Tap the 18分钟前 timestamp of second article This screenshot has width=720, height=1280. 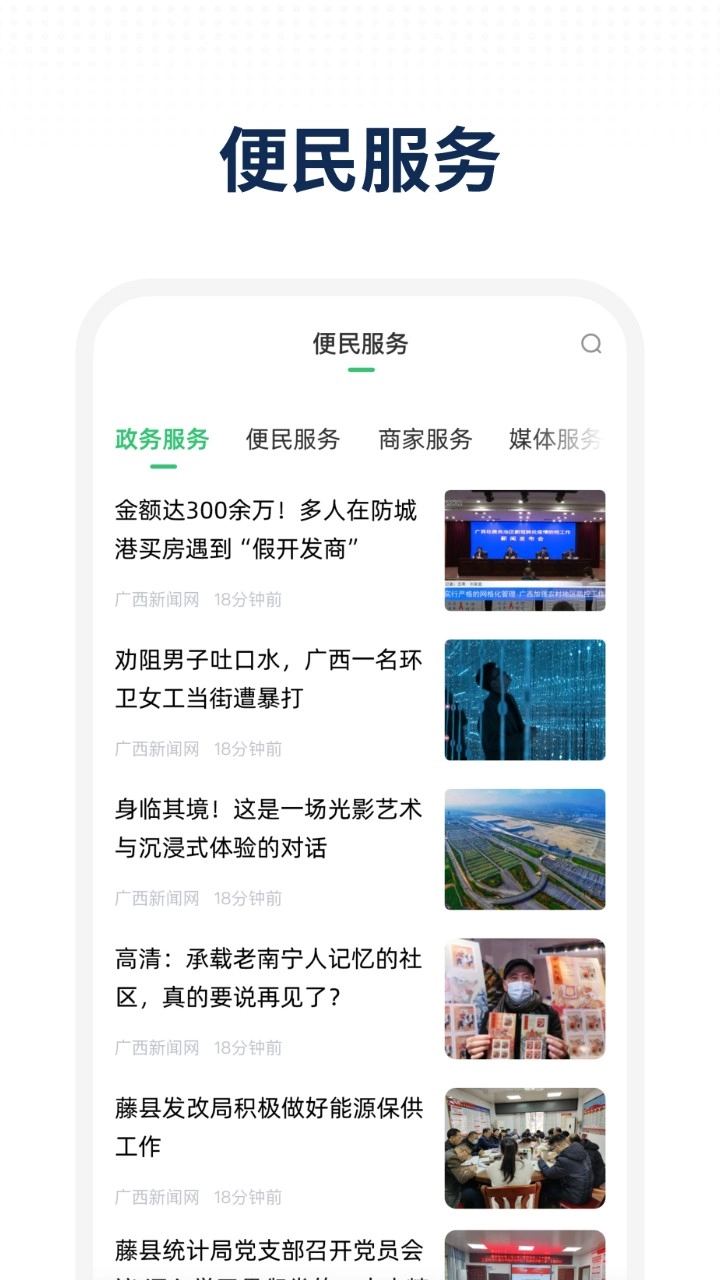coord(247,749)
